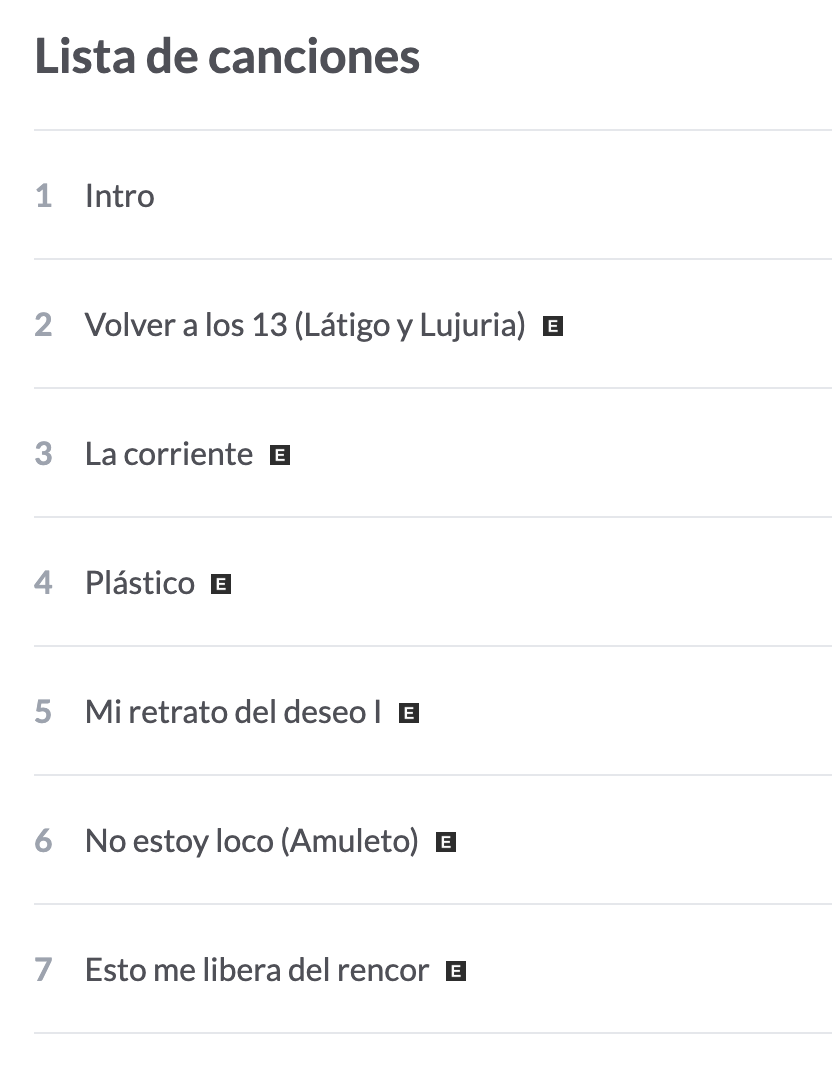832x1074 pixels.
Task: Open the track Intro
Action: [x=119, y=196]
